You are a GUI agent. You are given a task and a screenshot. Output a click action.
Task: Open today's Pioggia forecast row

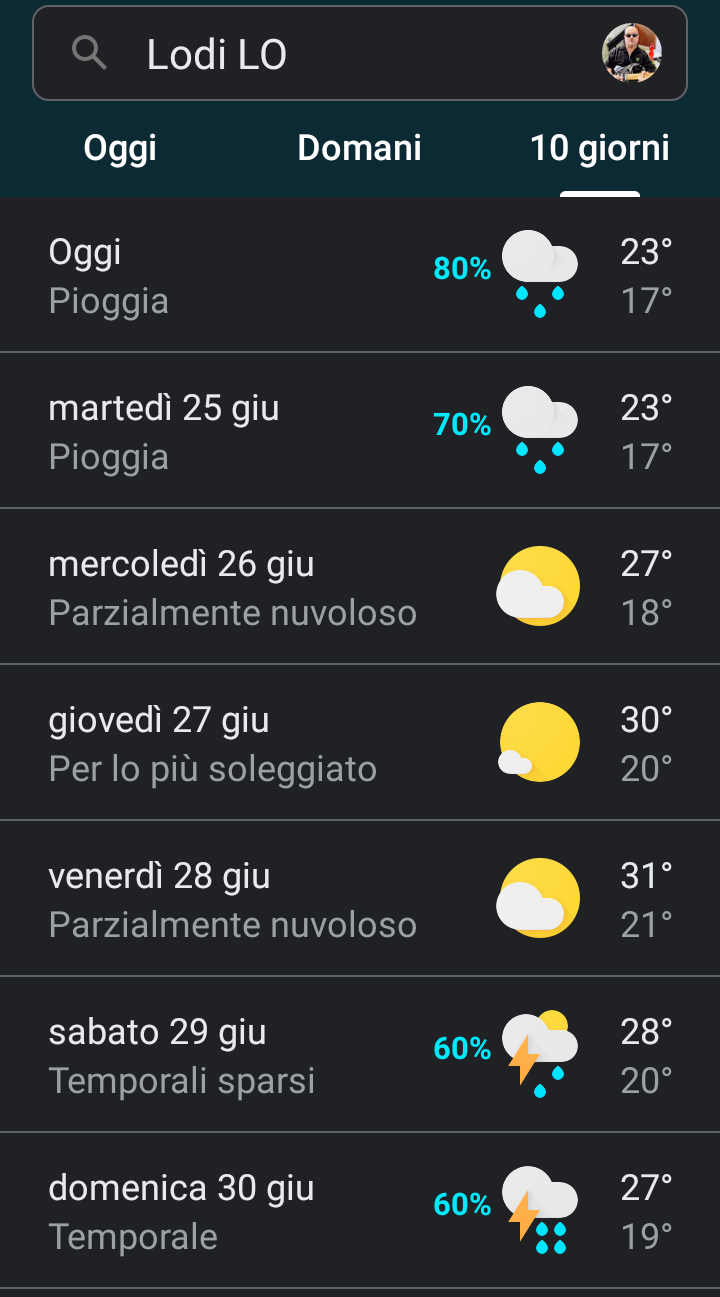coord(360,275)
